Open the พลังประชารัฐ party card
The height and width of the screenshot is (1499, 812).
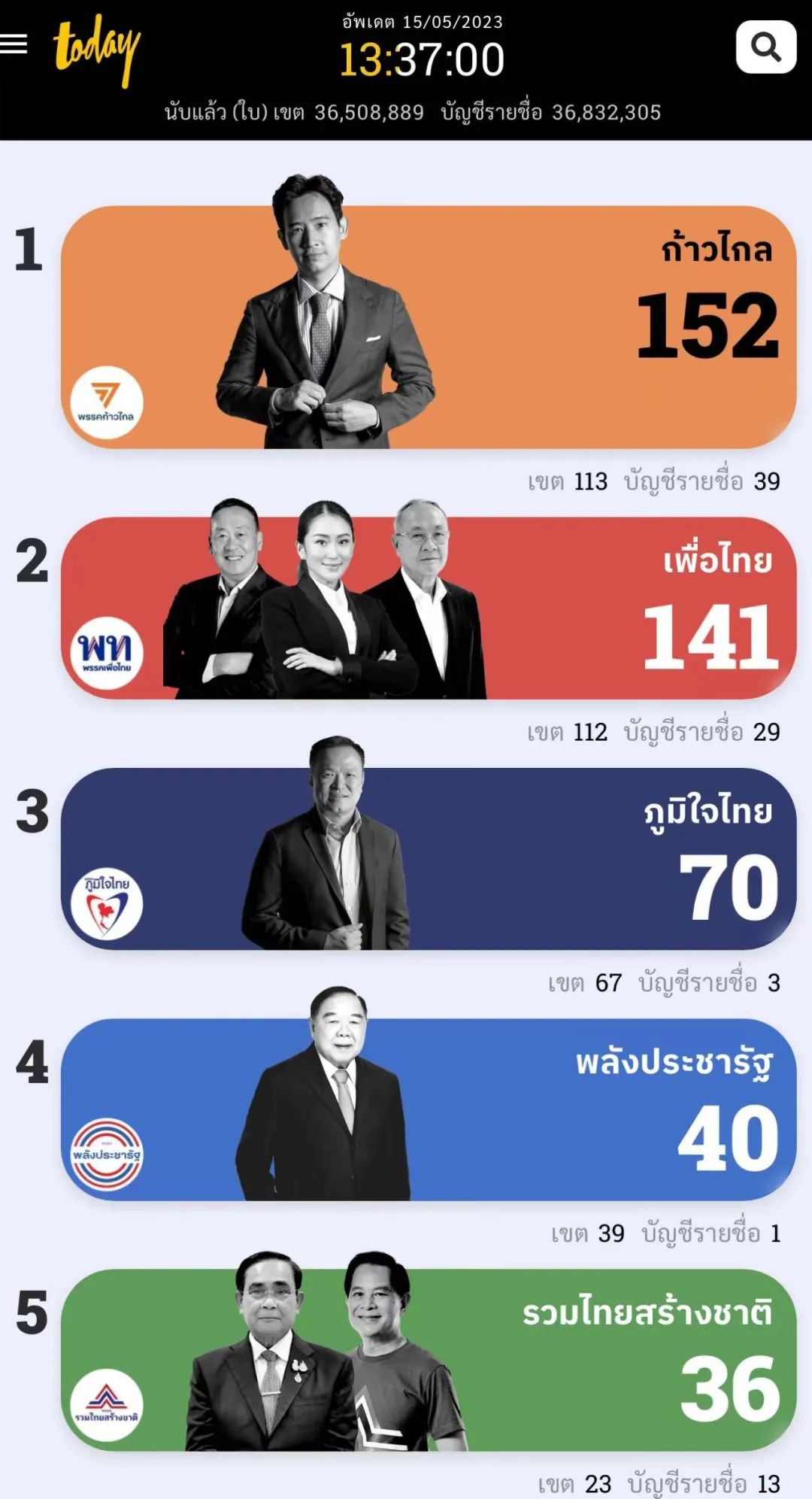(x=429, y=1109)
